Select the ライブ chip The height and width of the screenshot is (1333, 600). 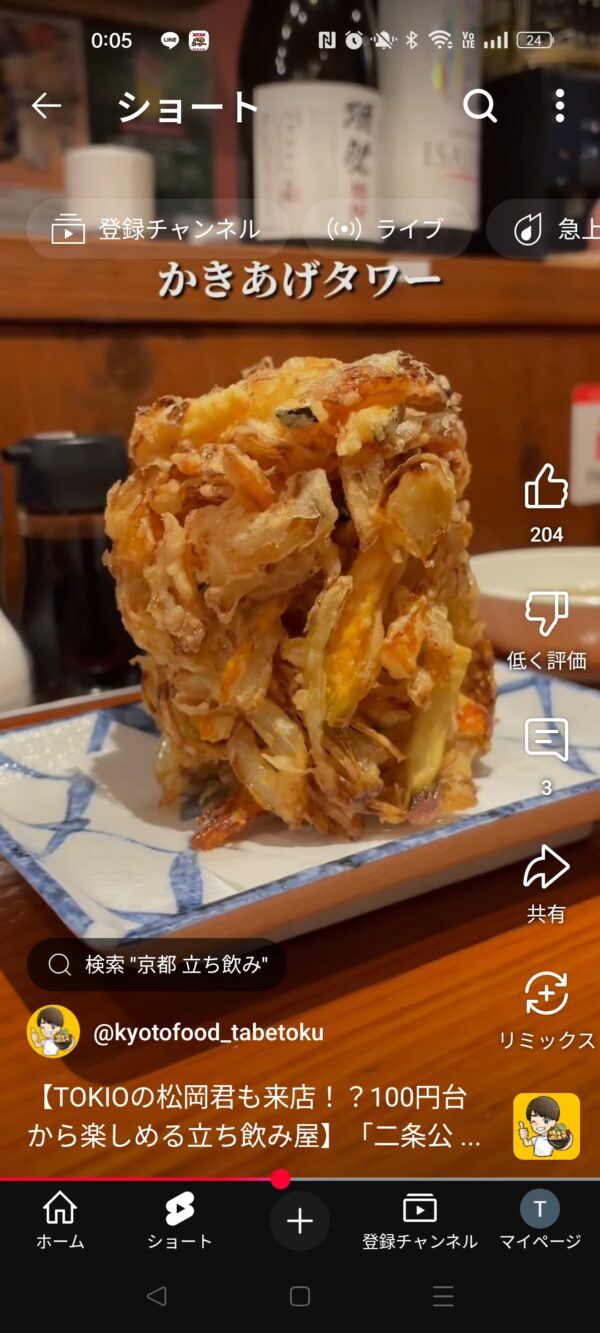(x=386, y=229)
